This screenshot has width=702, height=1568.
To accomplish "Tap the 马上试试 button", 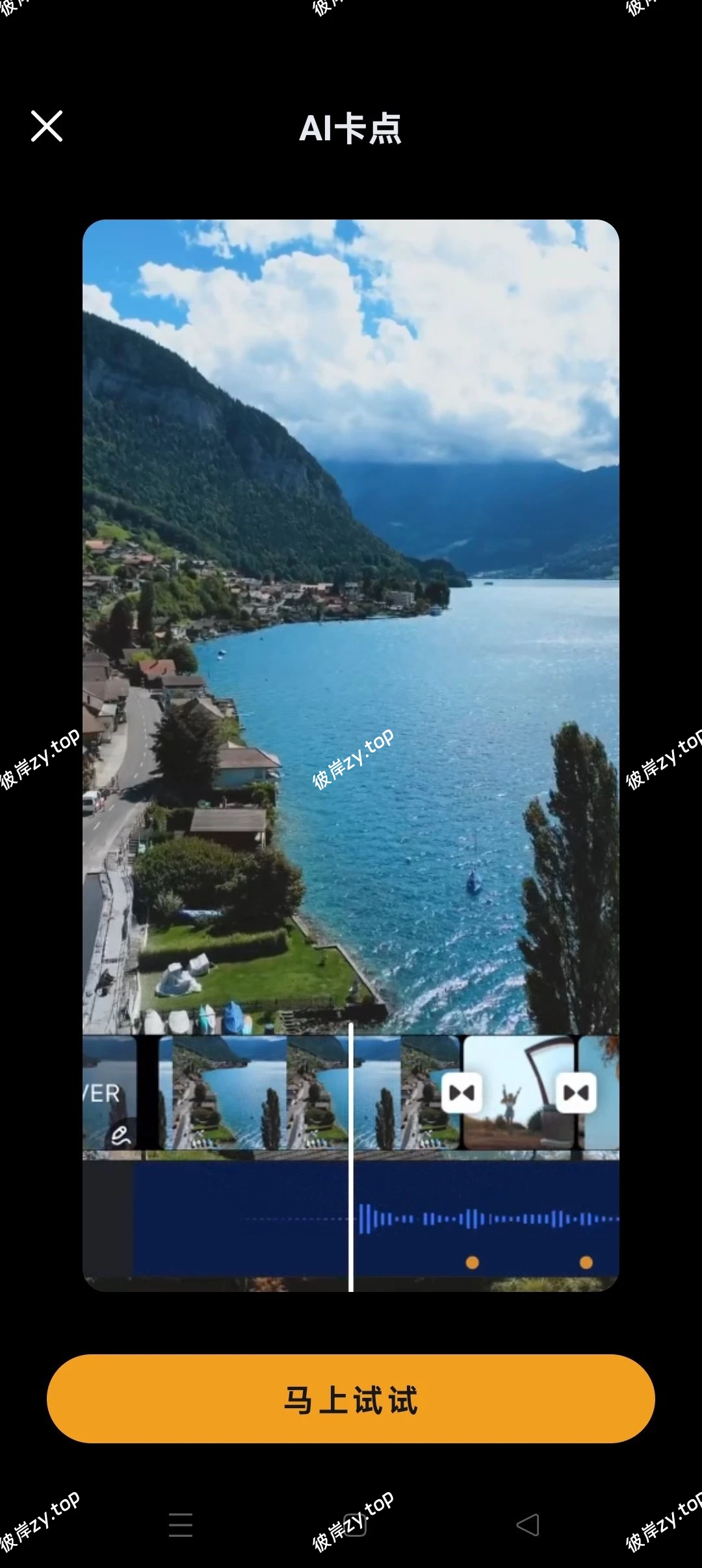I will 351,1398.
